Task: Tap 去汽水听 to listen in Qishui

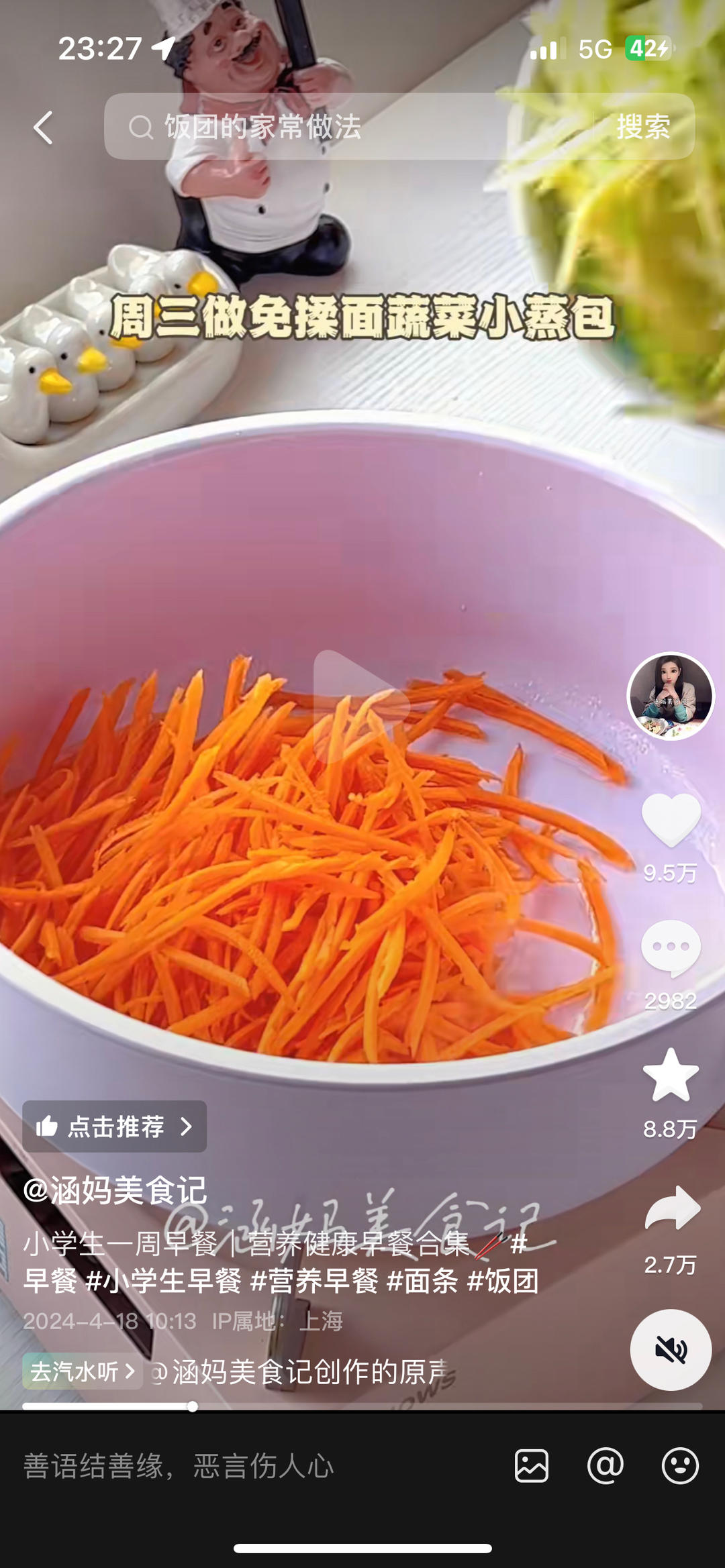Action: coord(82,1371)
